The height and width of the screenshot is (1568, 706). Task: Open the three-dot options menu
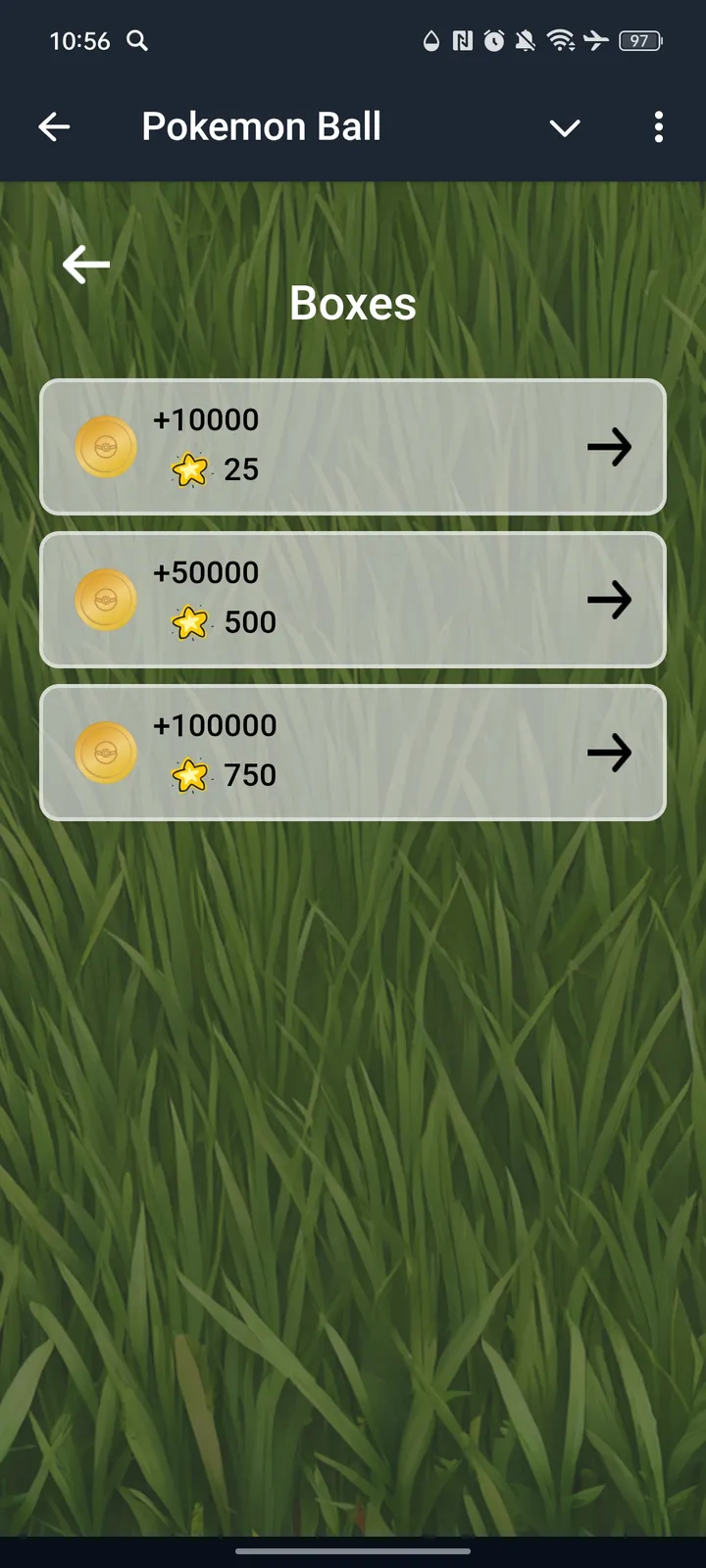(x=658, y=127)
